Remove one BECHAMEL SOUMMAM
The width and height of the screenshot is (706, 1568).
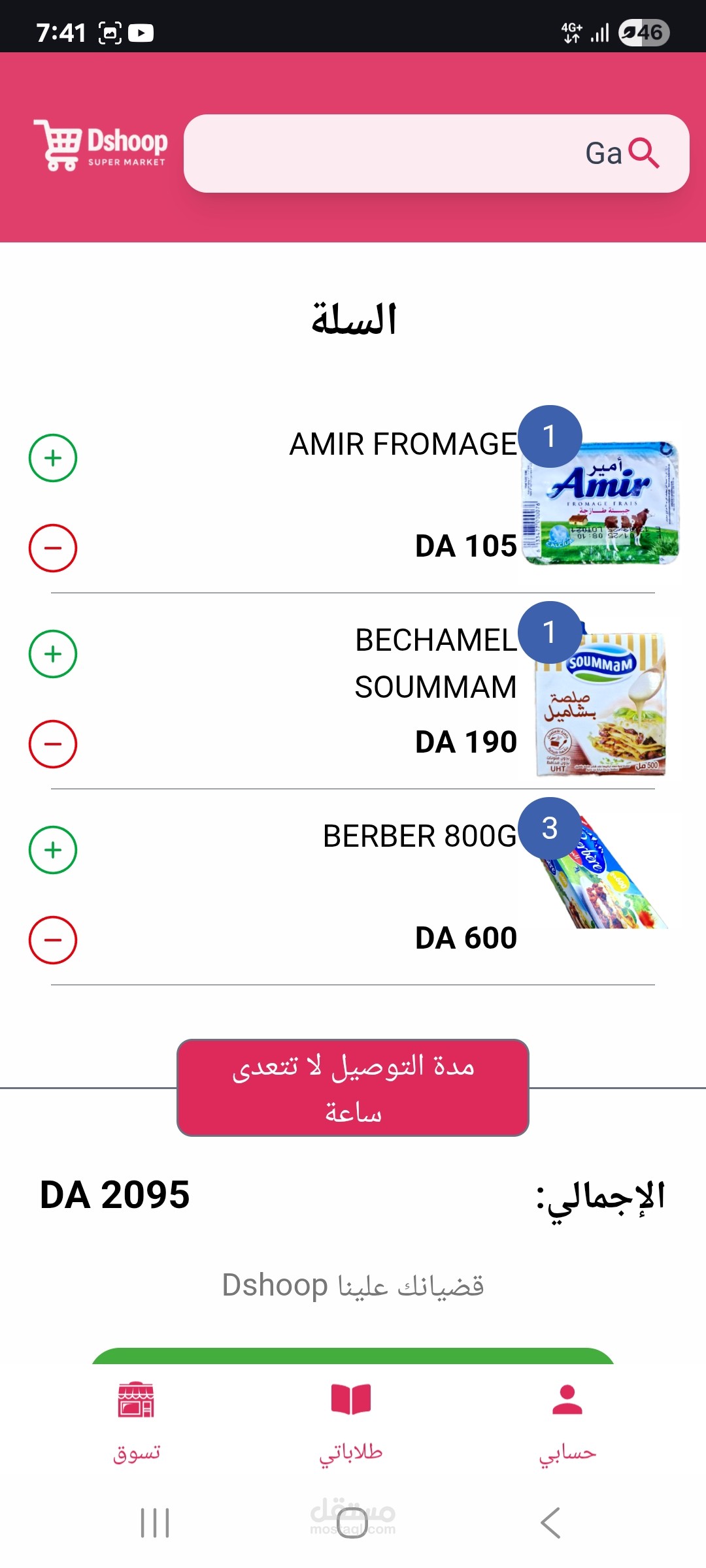click(x=53, y=744)
